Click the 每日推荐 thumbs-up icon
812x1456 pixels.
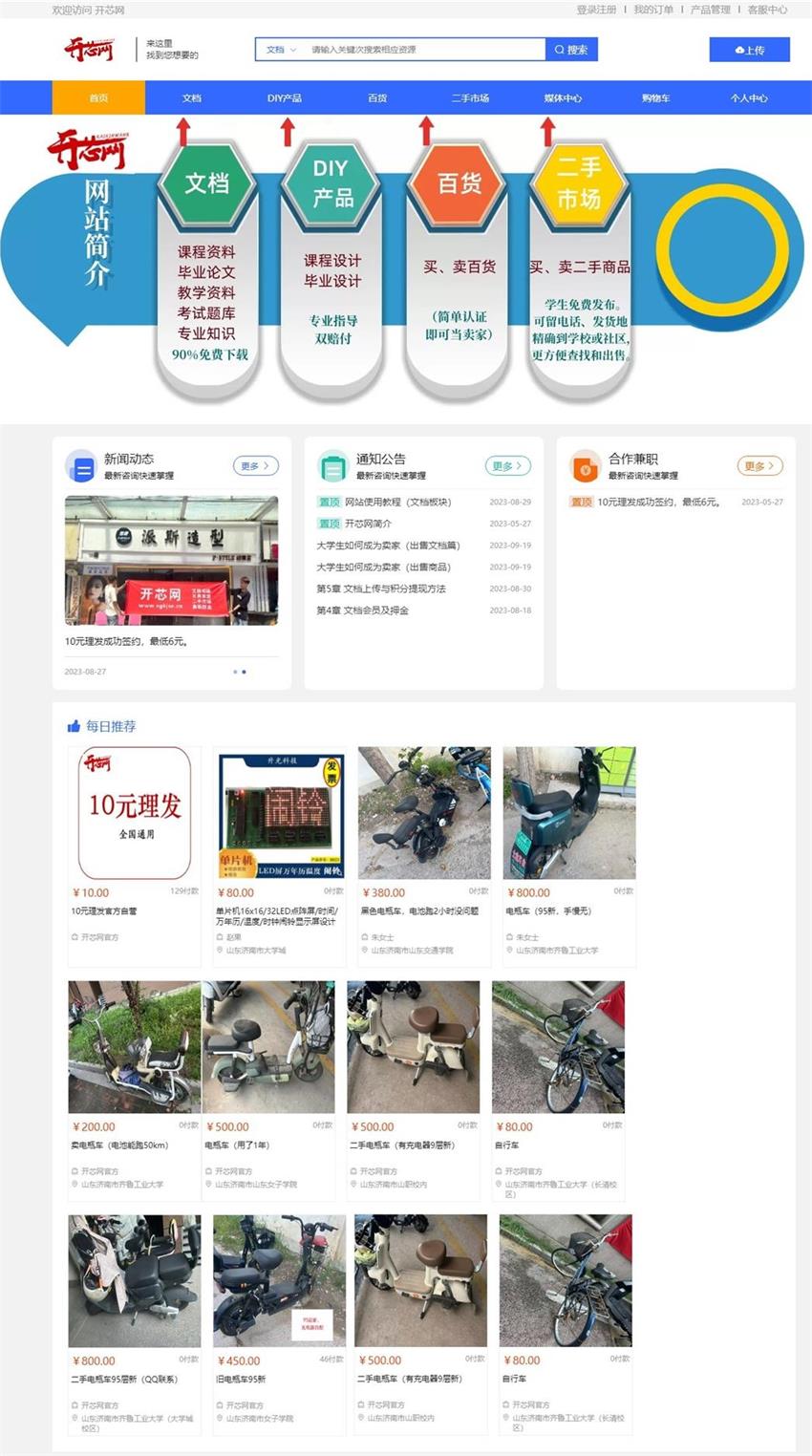75,726
